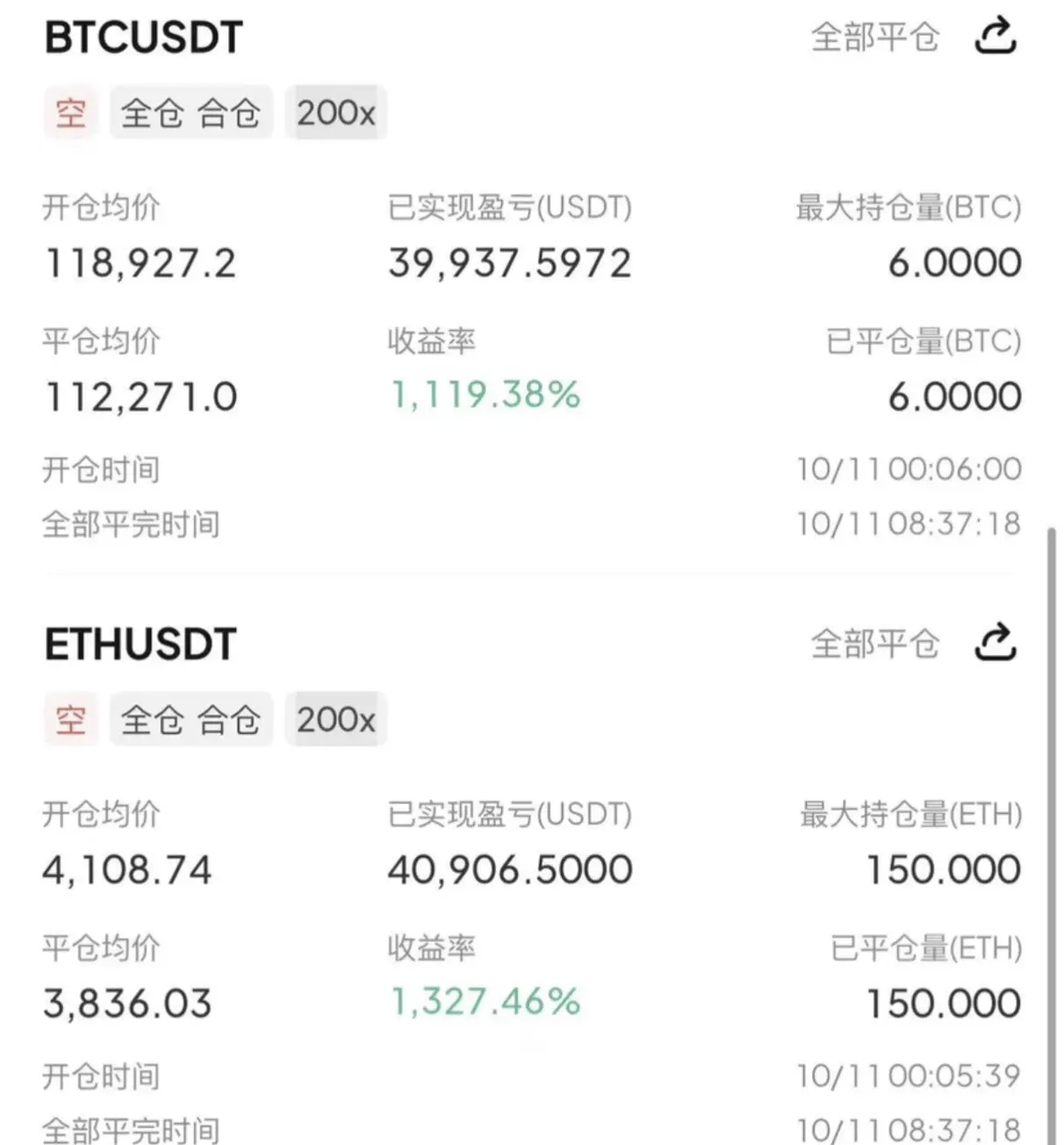Share the ETHUSDT closed position
The width and height of the screenshot is (1064, 1145).
pos(996,643)
